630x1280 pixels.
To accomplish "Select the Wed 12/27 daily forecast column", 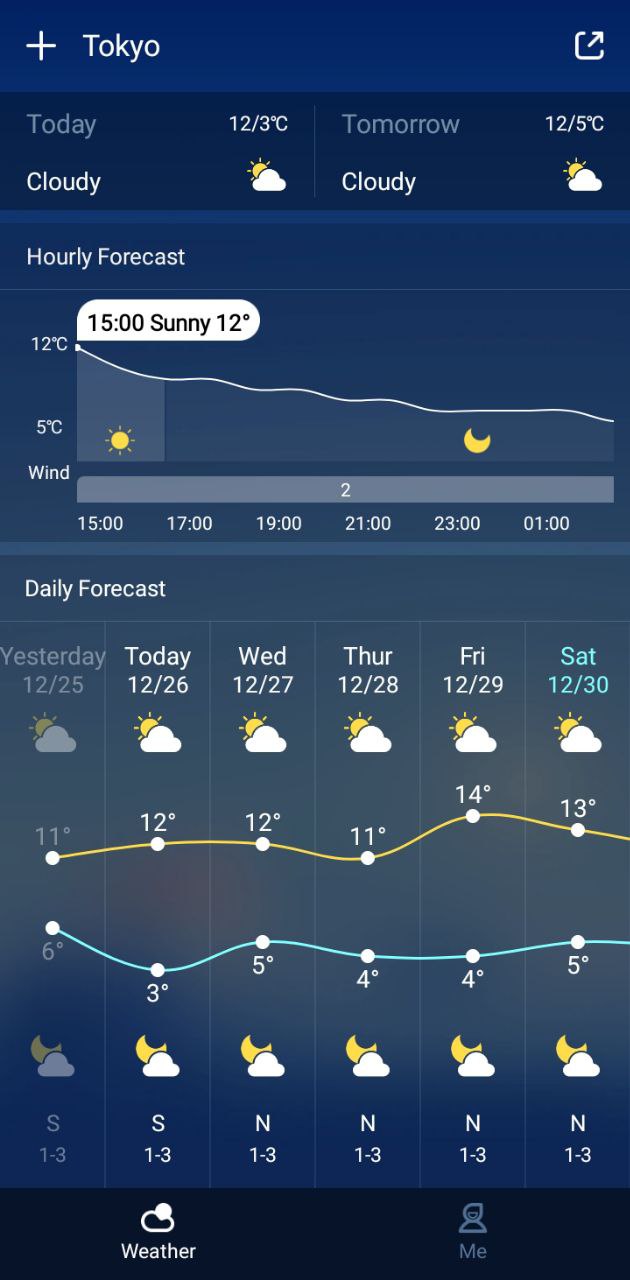I will [x=263, y=900].
